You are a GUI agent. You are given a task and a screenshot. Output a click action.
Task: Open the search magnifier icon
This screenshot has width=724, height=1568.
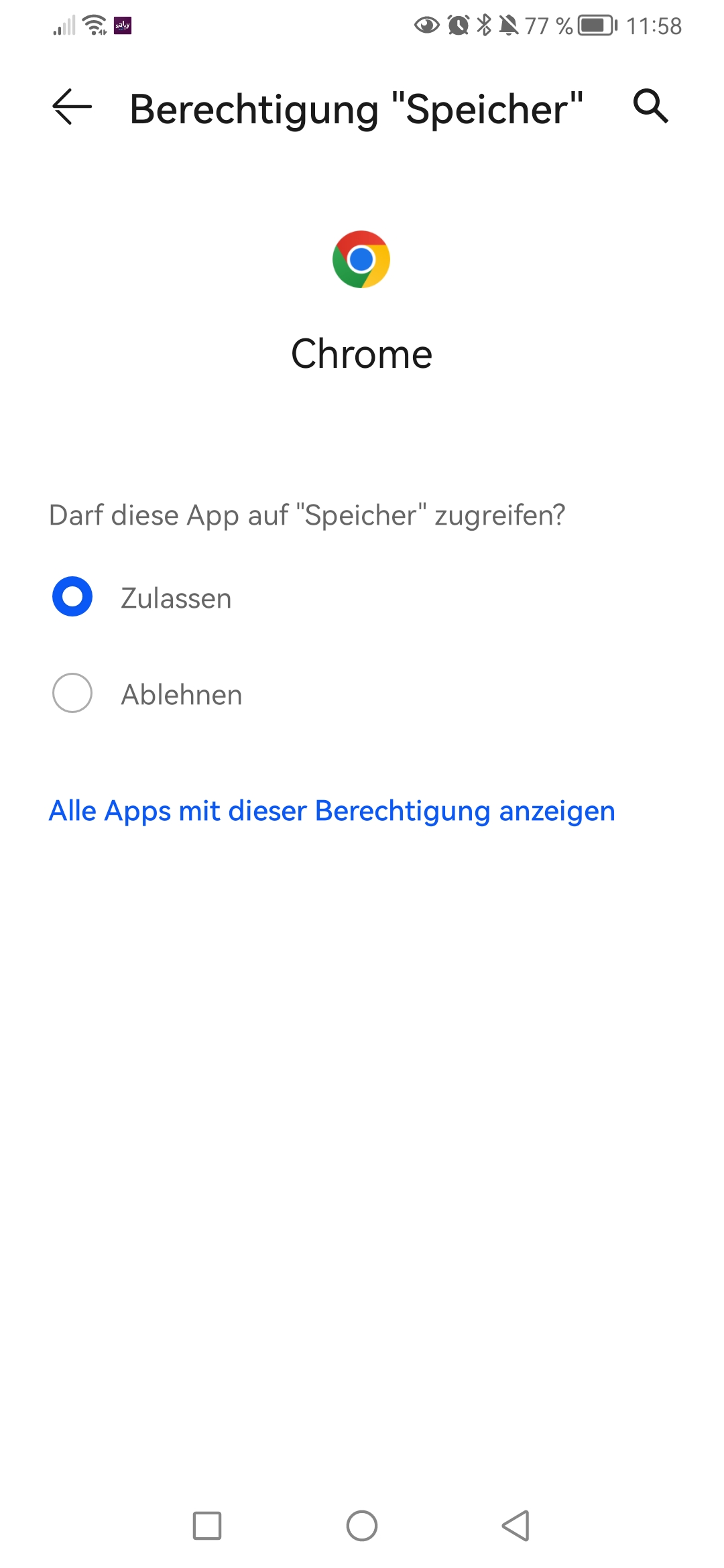(x=651, y=107)
